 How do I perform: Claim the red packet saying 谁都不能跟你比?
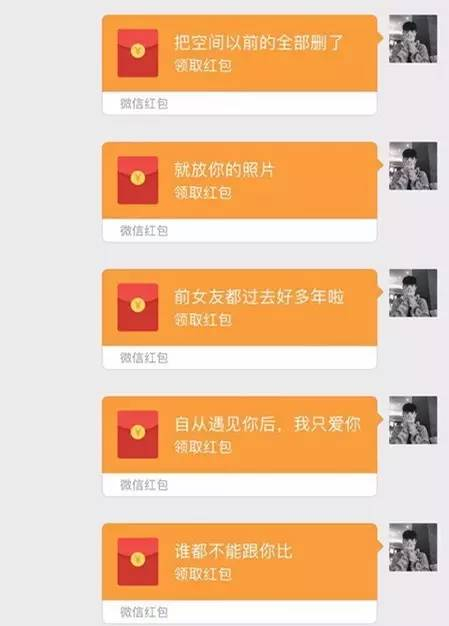[239, 573]
